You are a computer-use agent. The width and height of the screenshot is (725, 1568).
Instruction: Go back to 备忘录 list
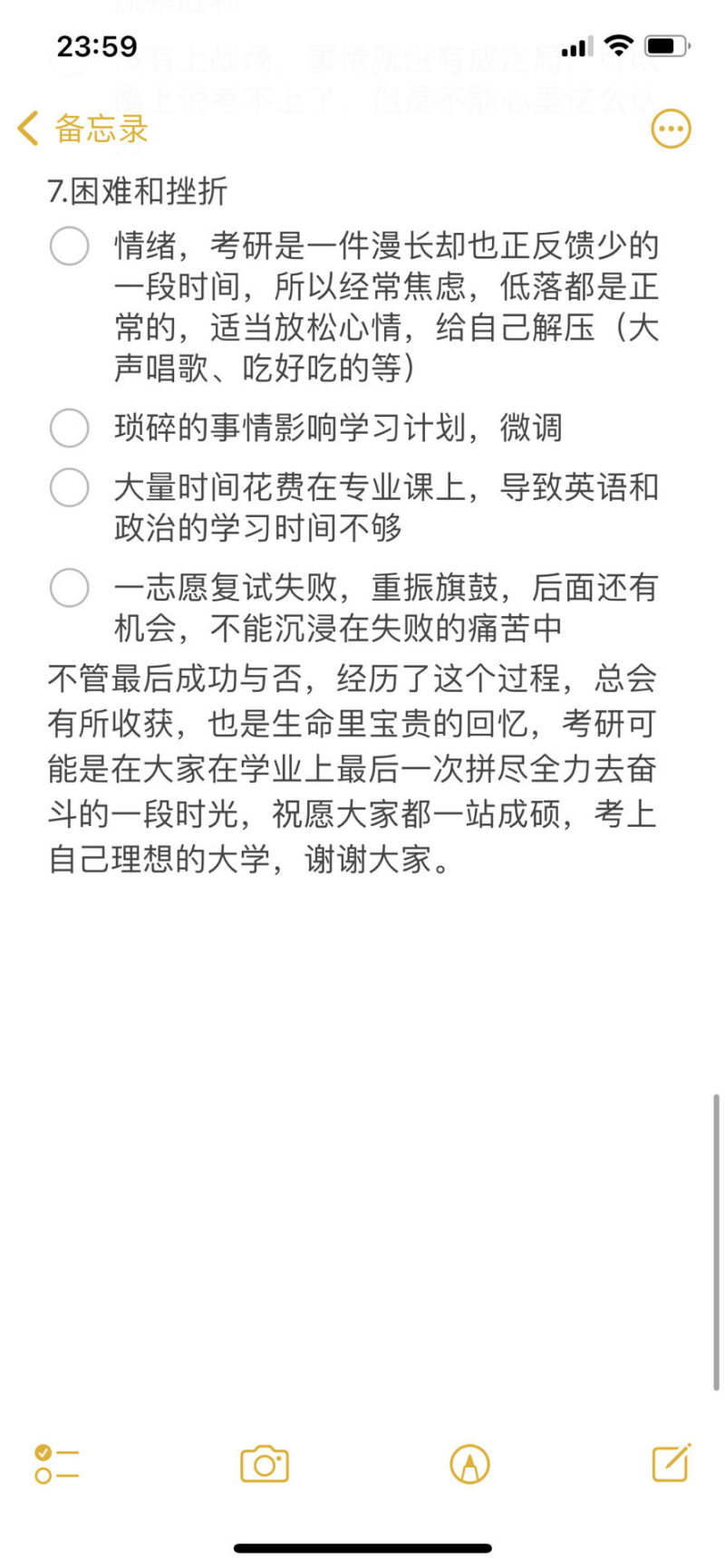tap(83, 130)
